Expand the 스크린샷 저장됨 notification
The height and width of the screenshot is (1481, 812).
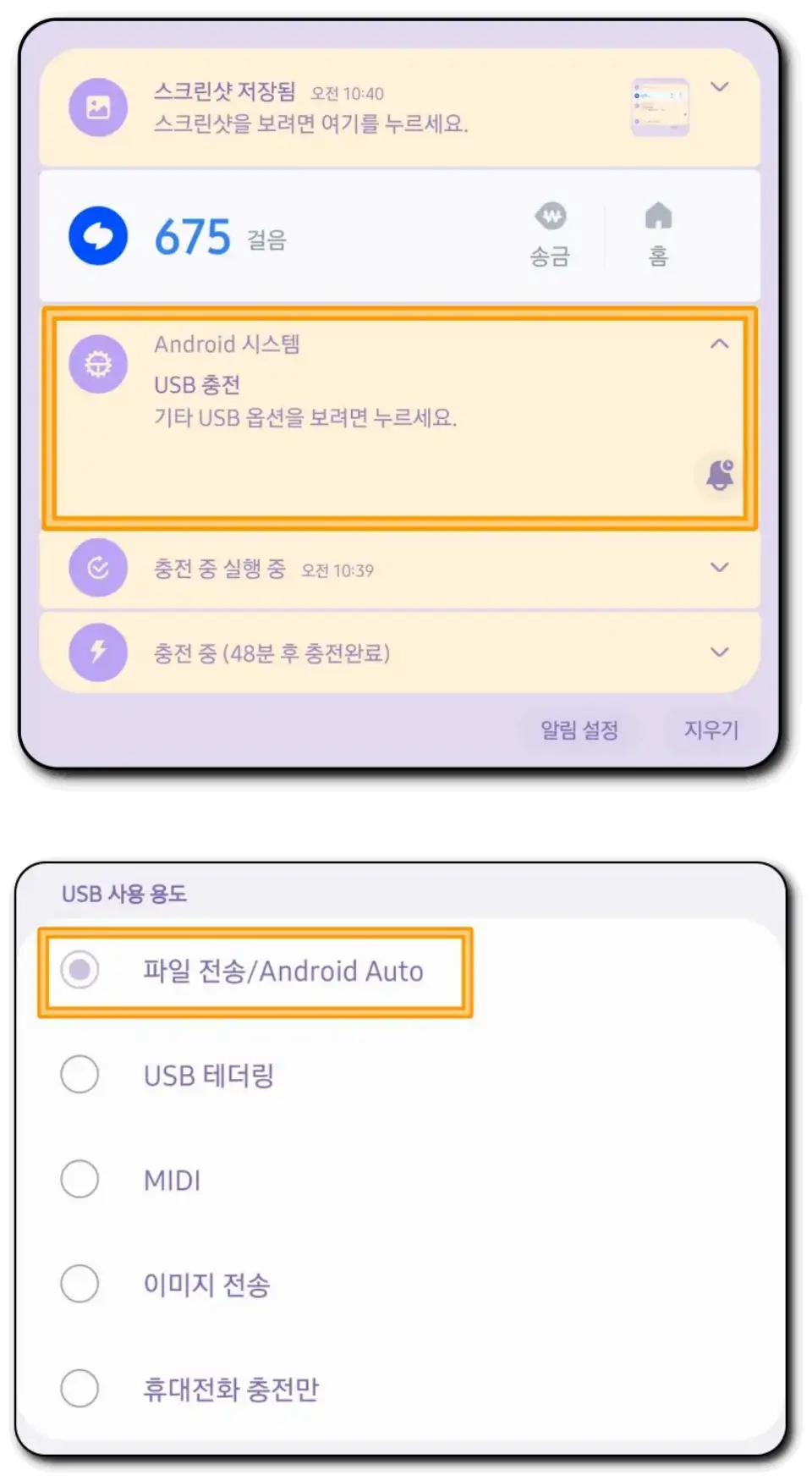[720, 87]
